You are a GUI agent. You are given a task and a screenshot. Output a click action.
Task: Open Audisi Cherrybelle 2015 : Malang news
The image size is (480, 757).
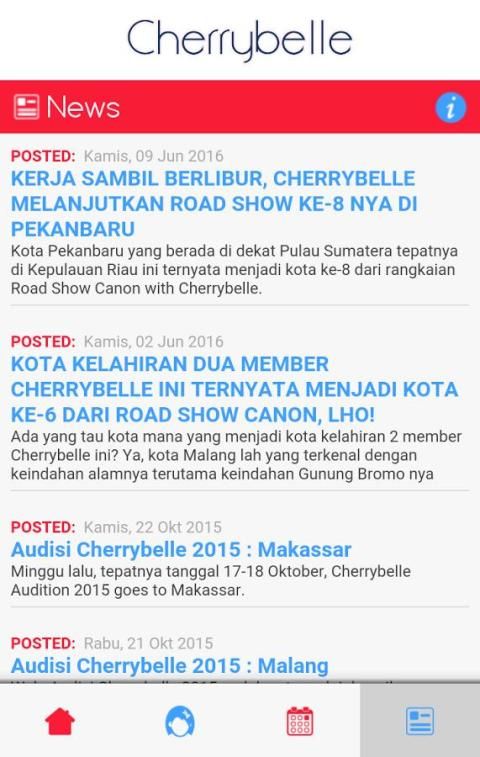169,665
